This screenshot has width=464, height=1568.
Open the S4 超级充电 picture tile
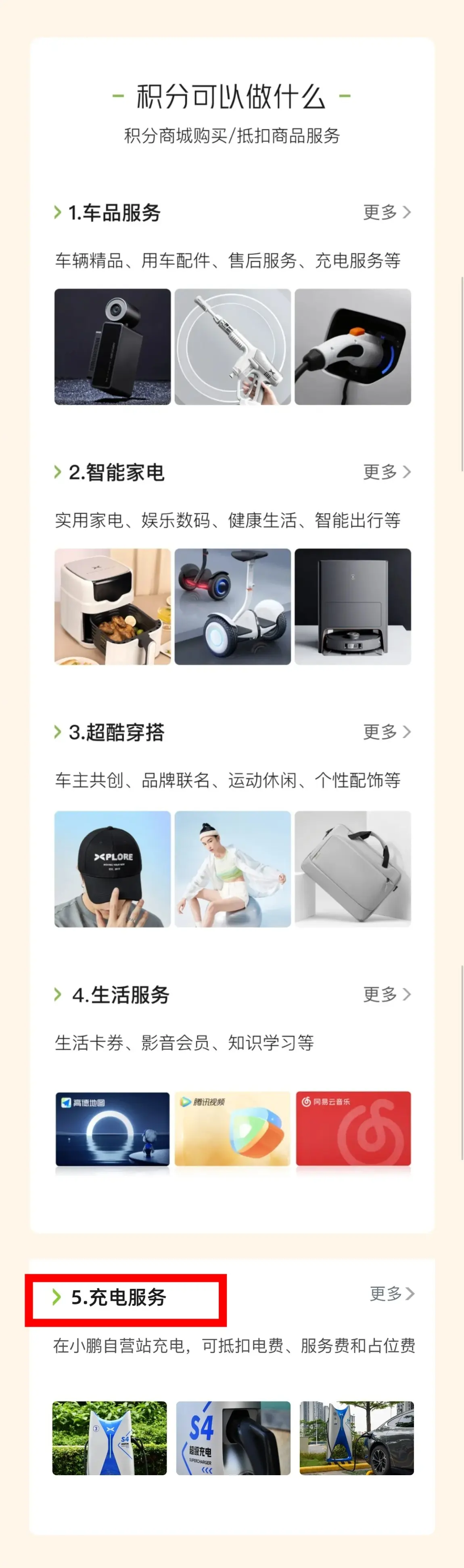coord(233,1438)
